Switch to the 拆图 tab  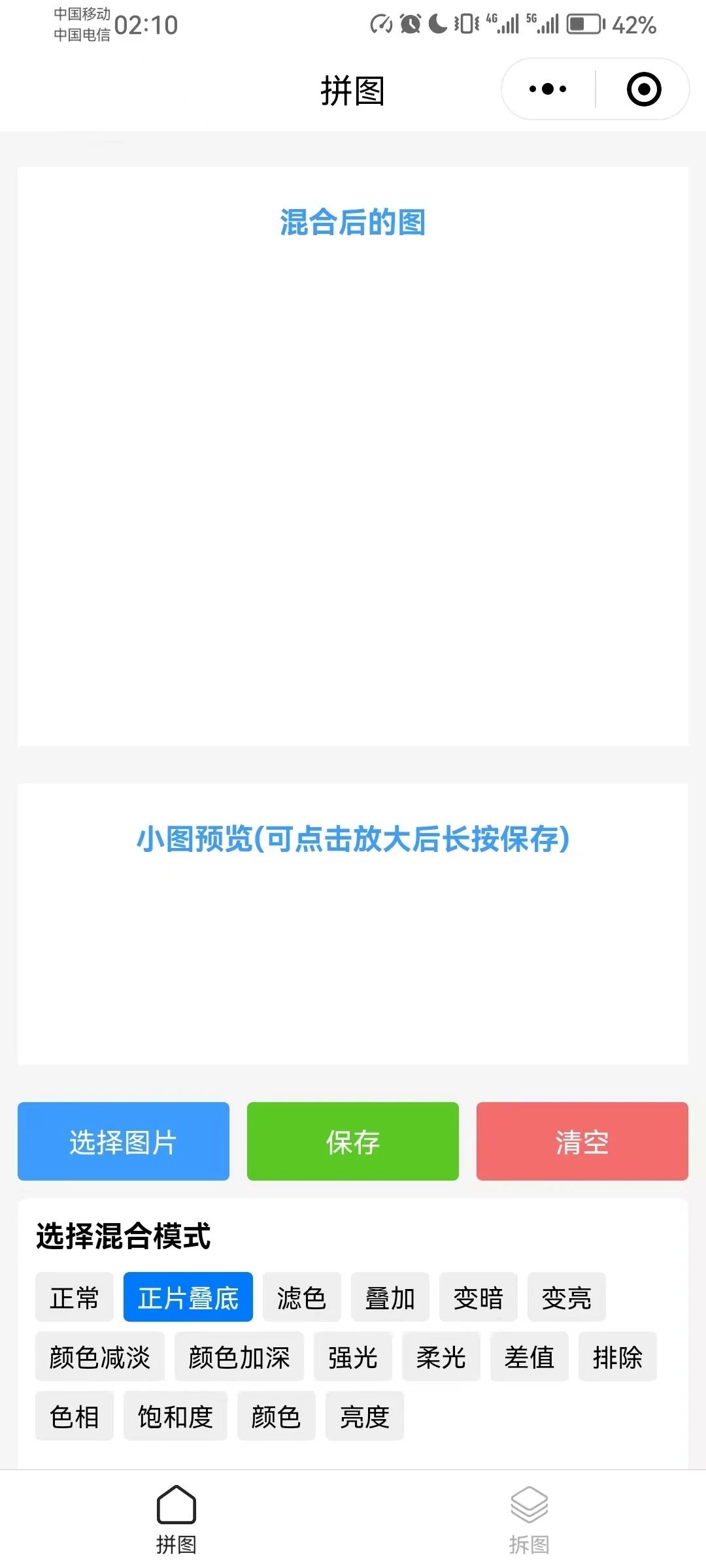point(529,1520)
